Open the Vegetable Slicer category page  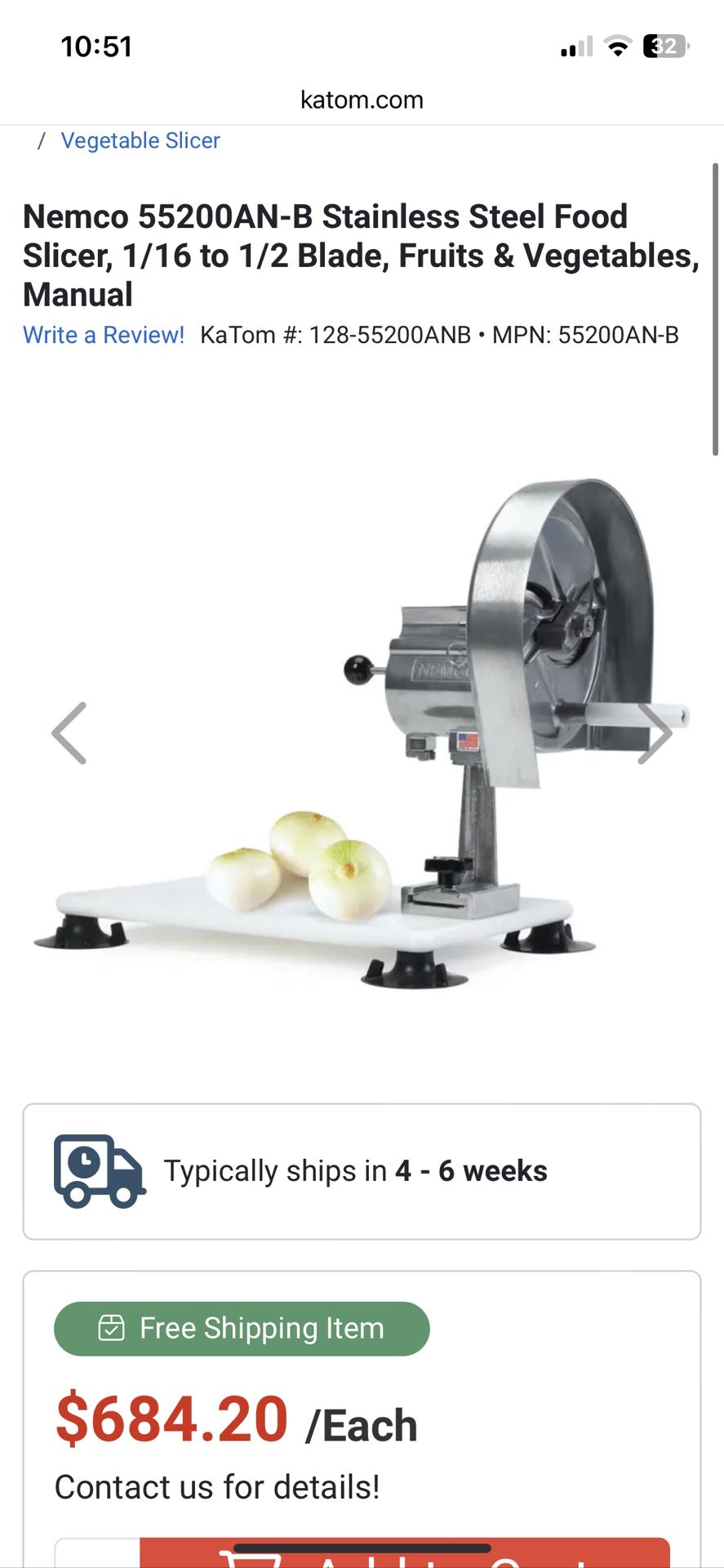coord(140,140)
